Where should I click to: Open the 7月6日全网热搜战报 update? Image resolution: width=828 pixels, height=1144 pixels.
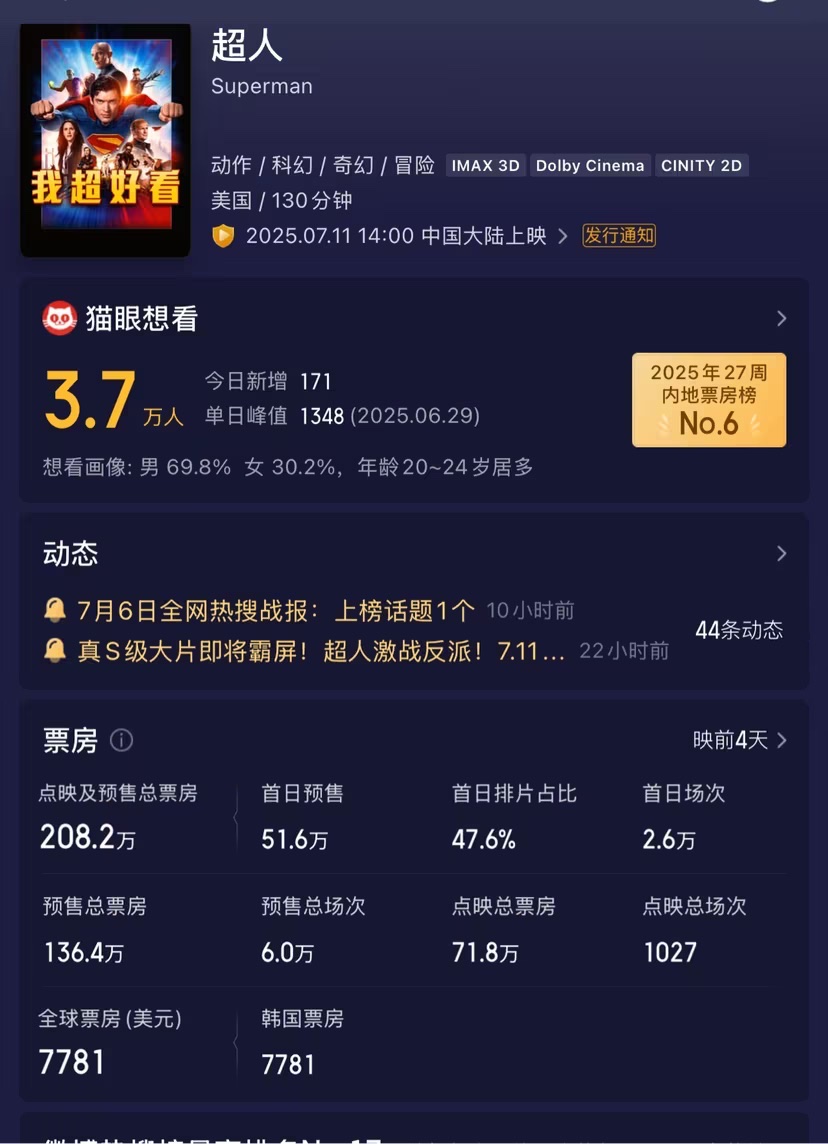coord(275,610)
